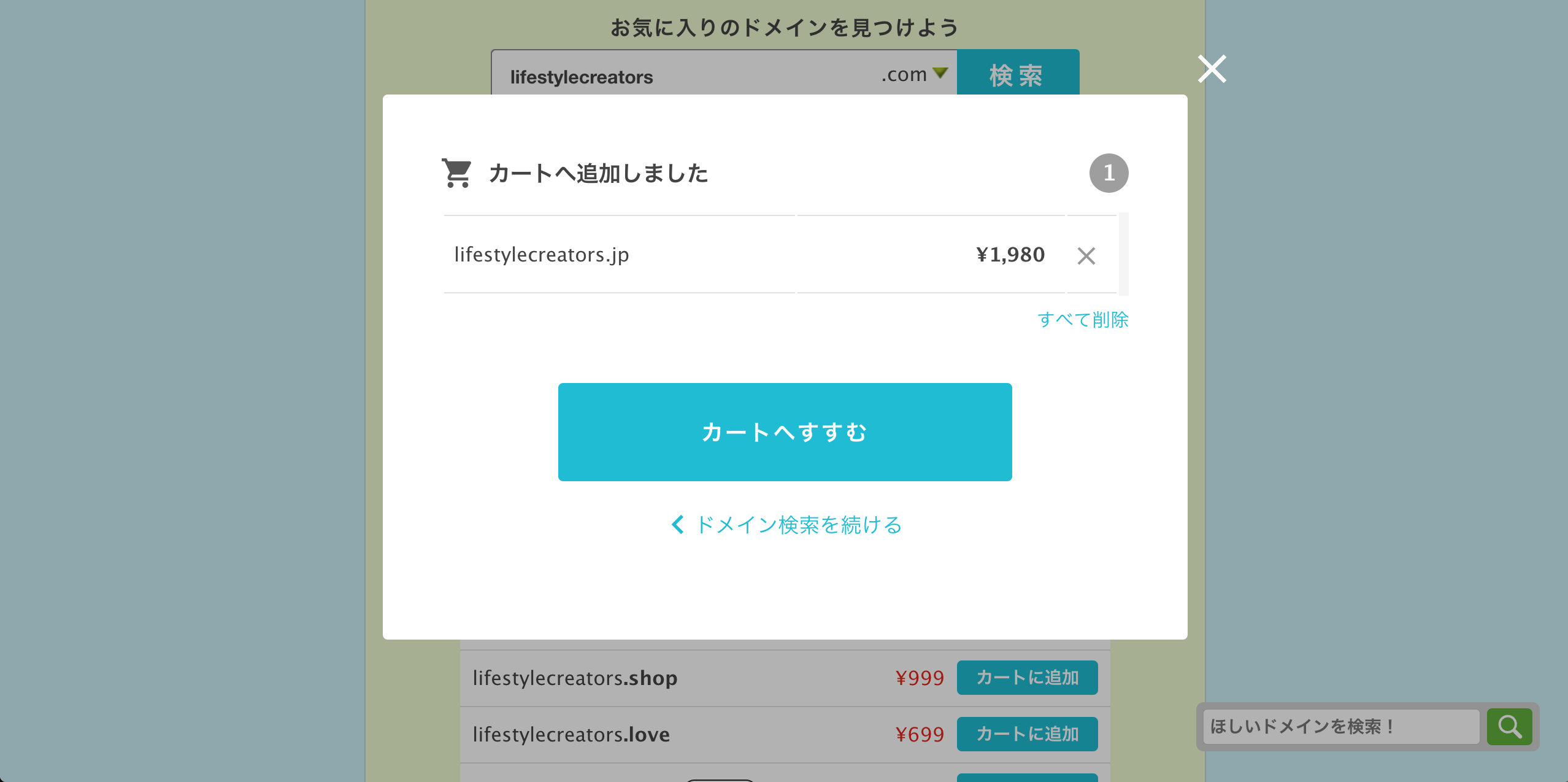The image size is (1568, 782).
Task: Add lifestylecreators.shop to cart
Action: coord(1027,678)
